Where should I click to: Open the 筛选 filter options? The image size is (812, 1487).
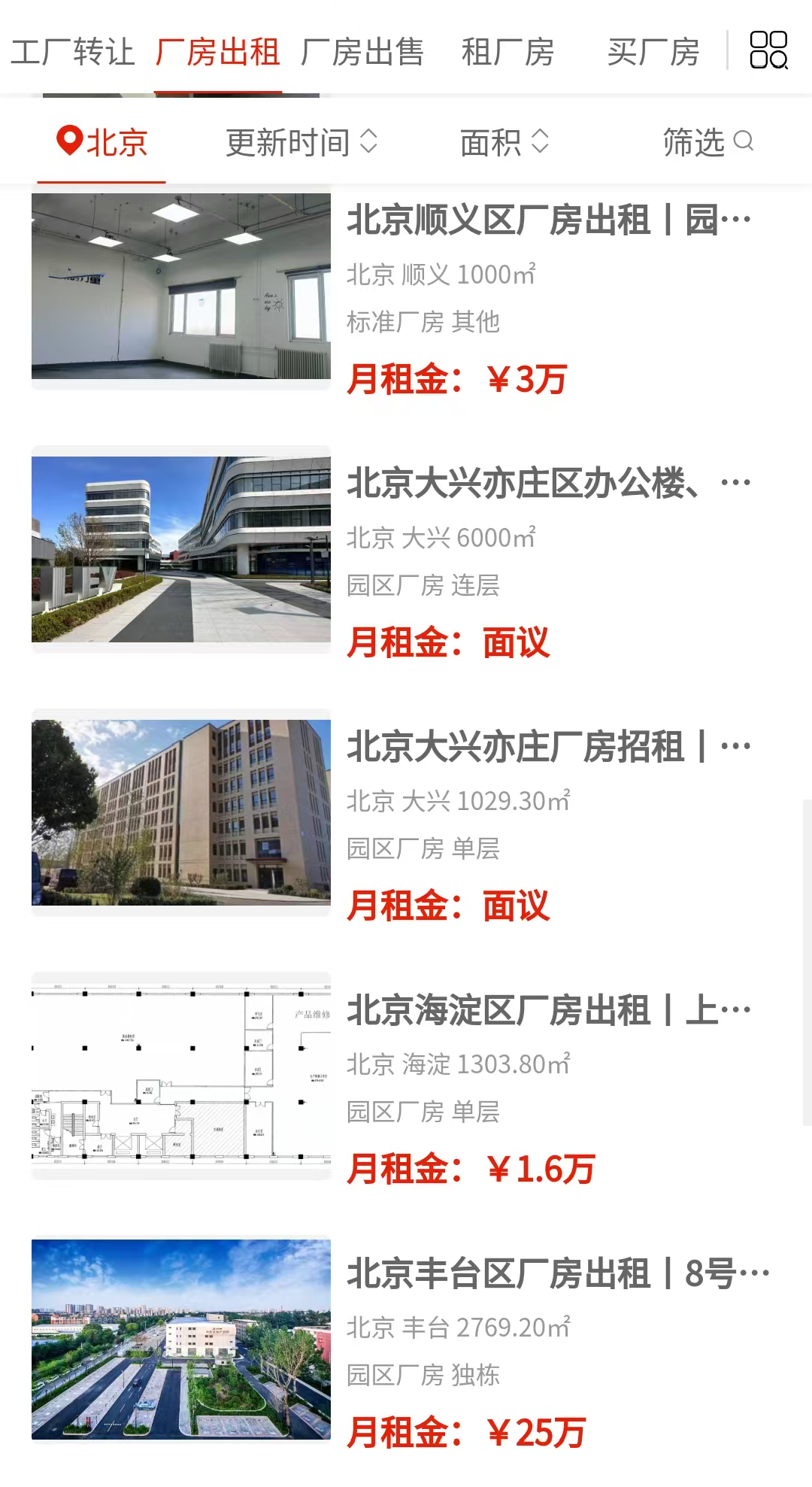707,142
